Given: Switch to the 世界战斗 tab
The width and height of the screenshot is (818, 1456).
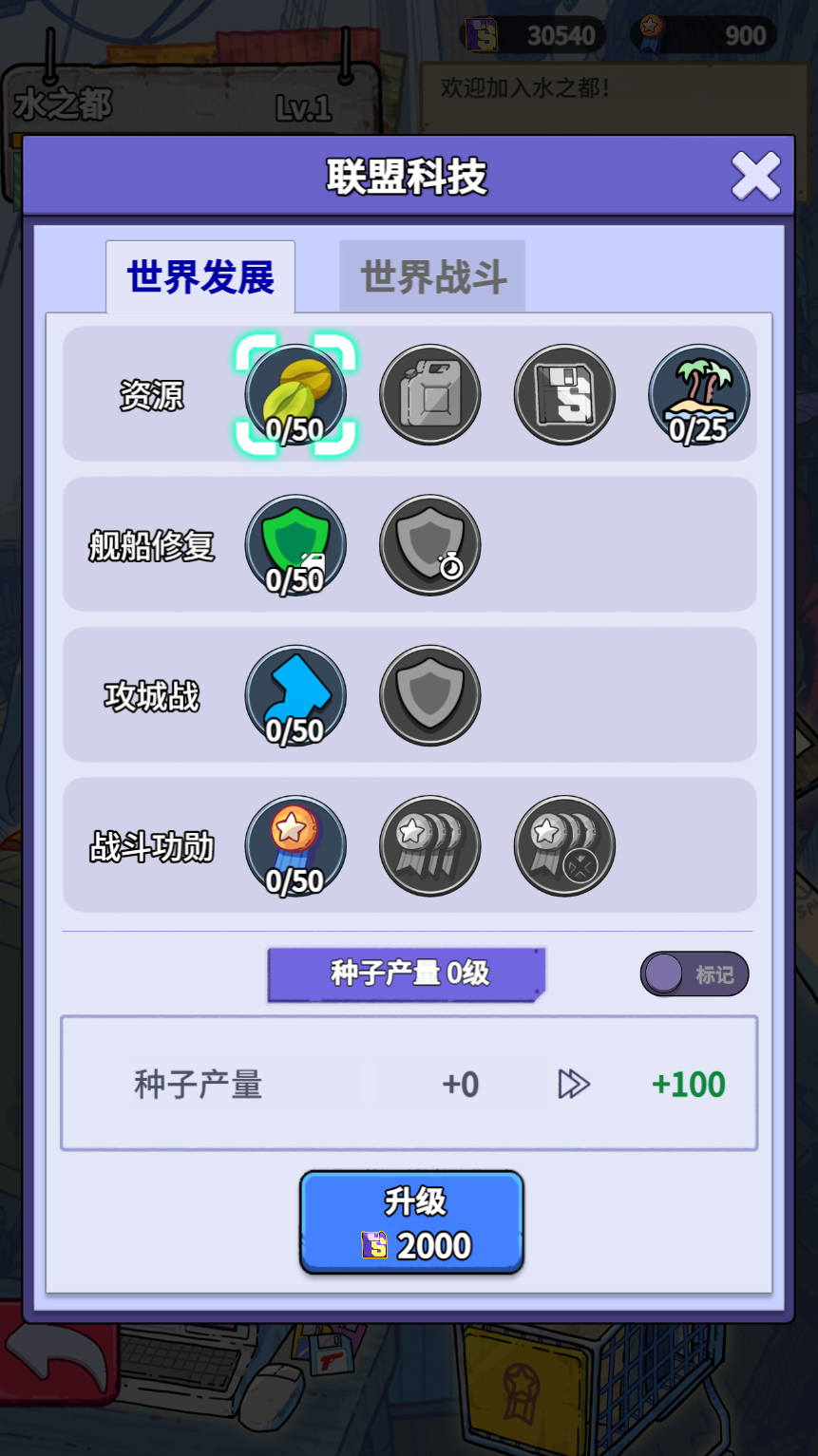Looking at the screenshot, I should (x=432, y=277).
